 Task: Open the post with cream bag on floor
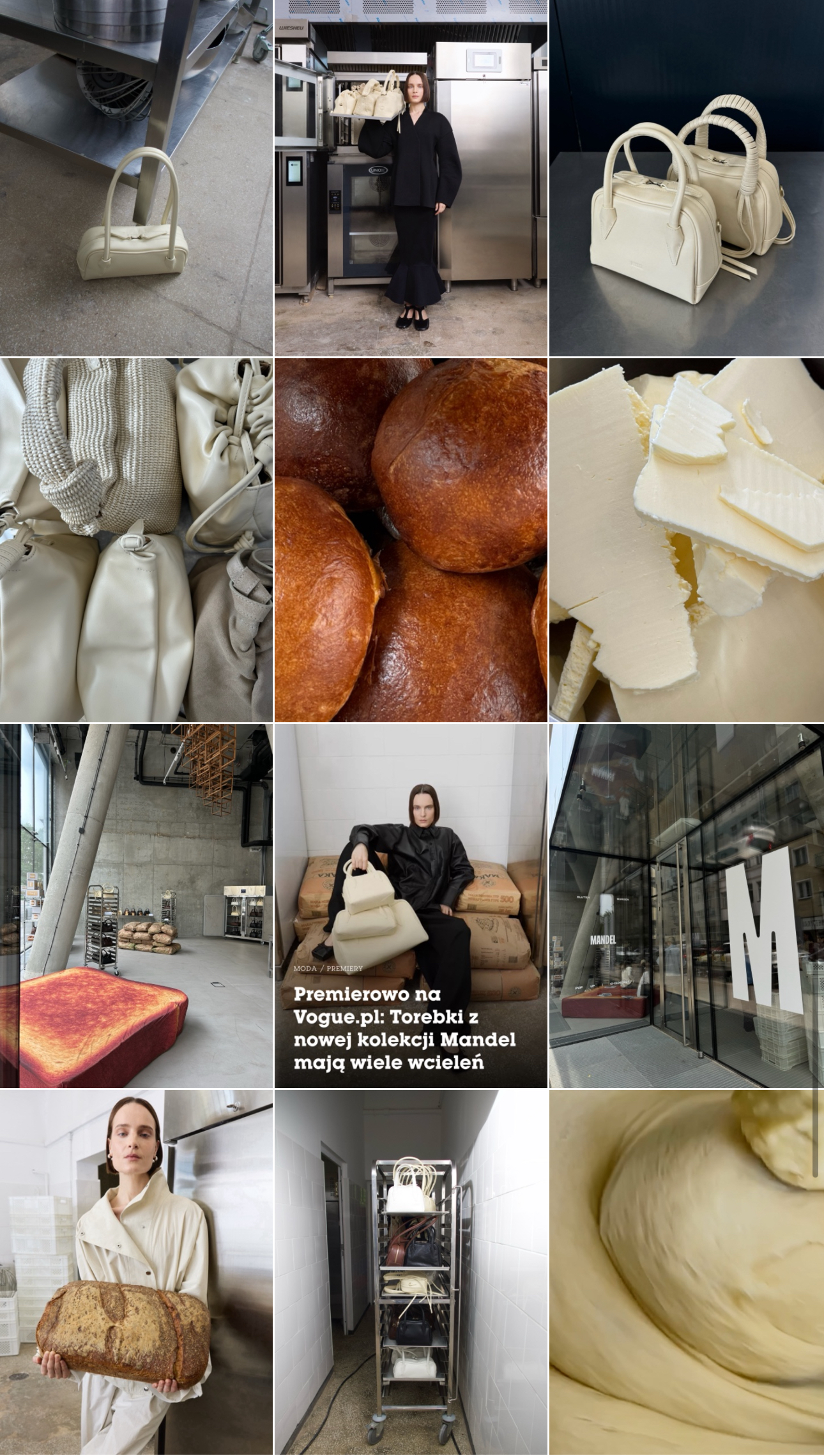[x=136, y=178]
